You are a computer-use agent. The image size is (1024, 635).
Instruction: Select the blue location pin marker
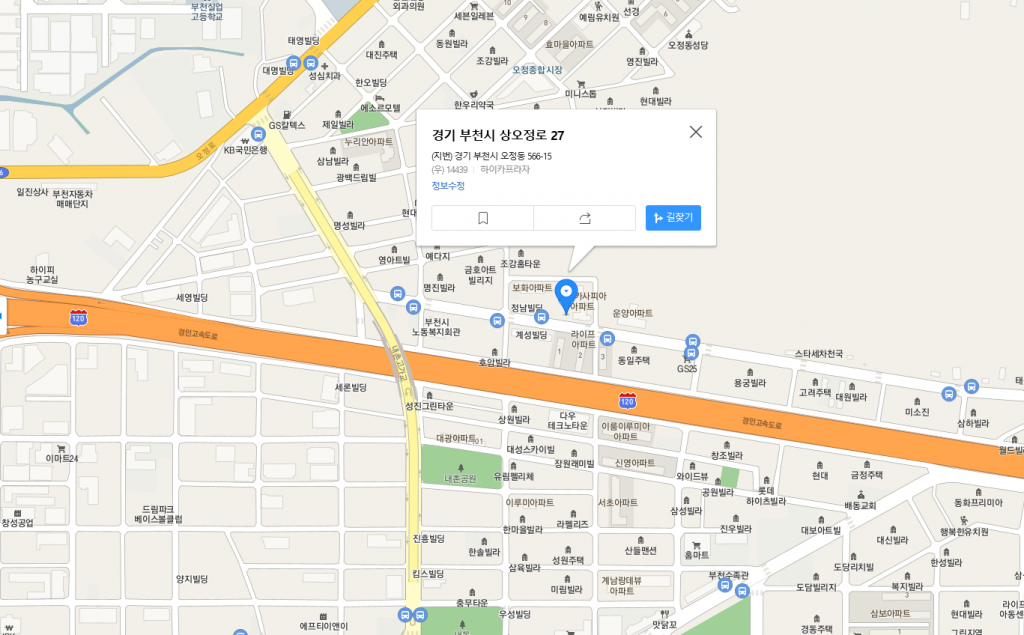[566, 294]
